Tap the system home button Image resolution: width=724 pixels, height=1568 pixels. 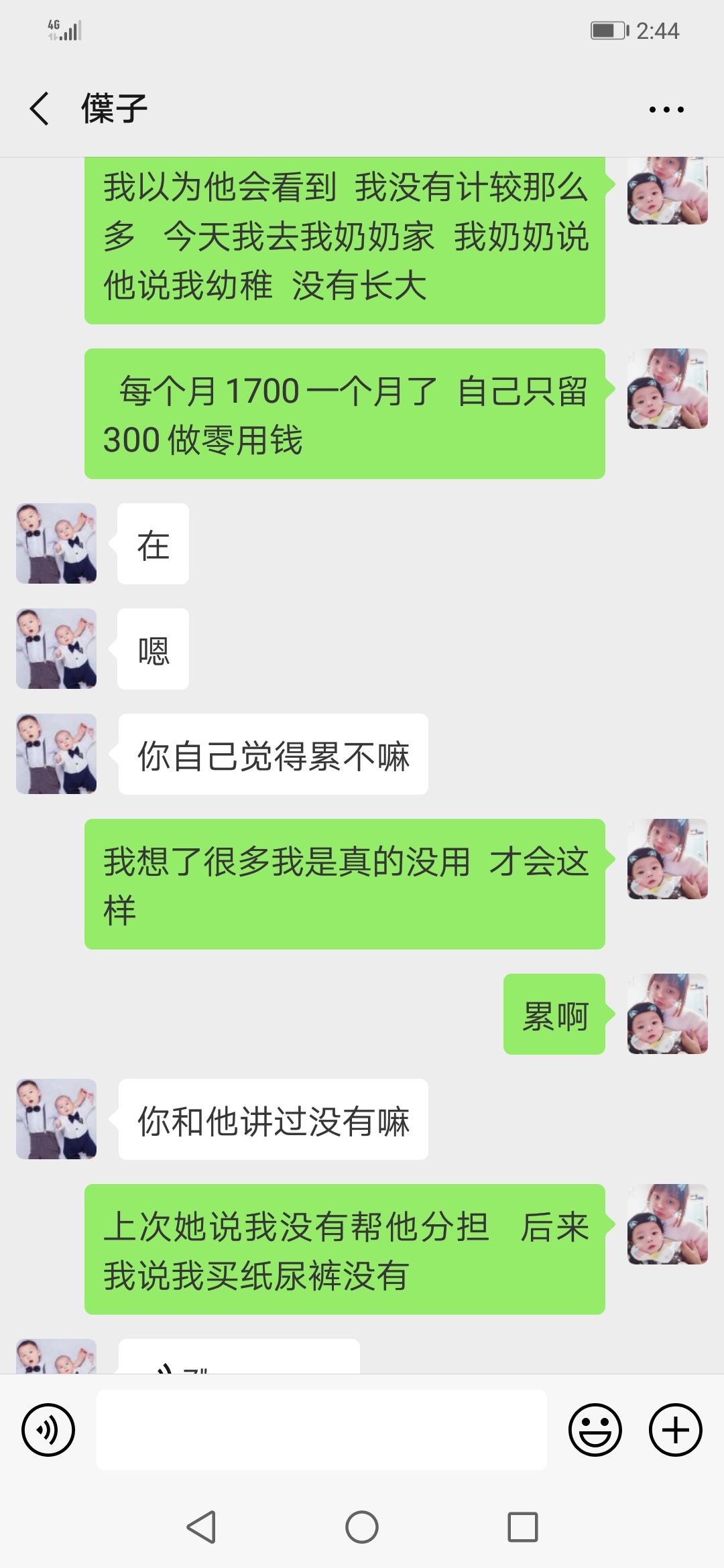pyautogui.click(x=362, y=1528)
